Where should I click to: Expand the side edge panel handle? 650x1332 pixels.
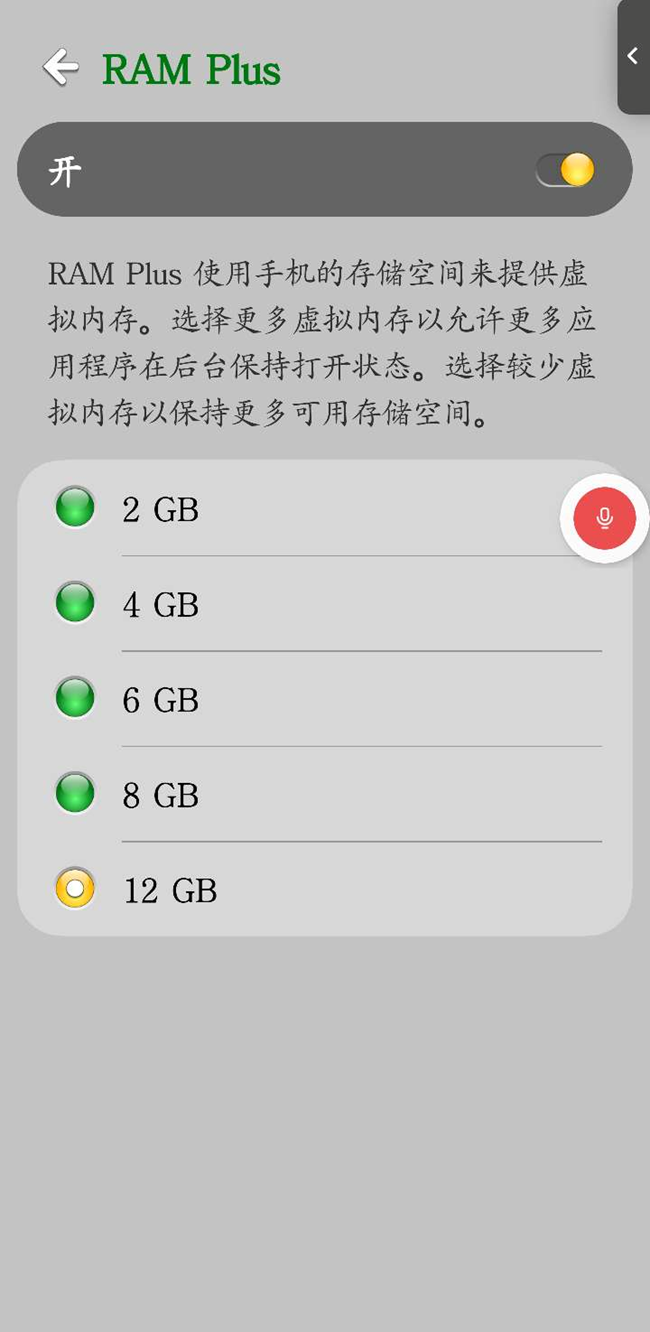633,57
